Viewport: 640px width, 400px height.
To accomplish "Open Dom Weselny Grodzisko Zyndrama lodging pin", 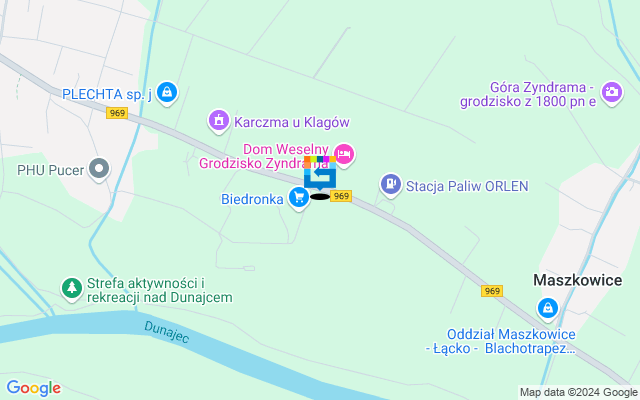I will click(x=344, y=154).
